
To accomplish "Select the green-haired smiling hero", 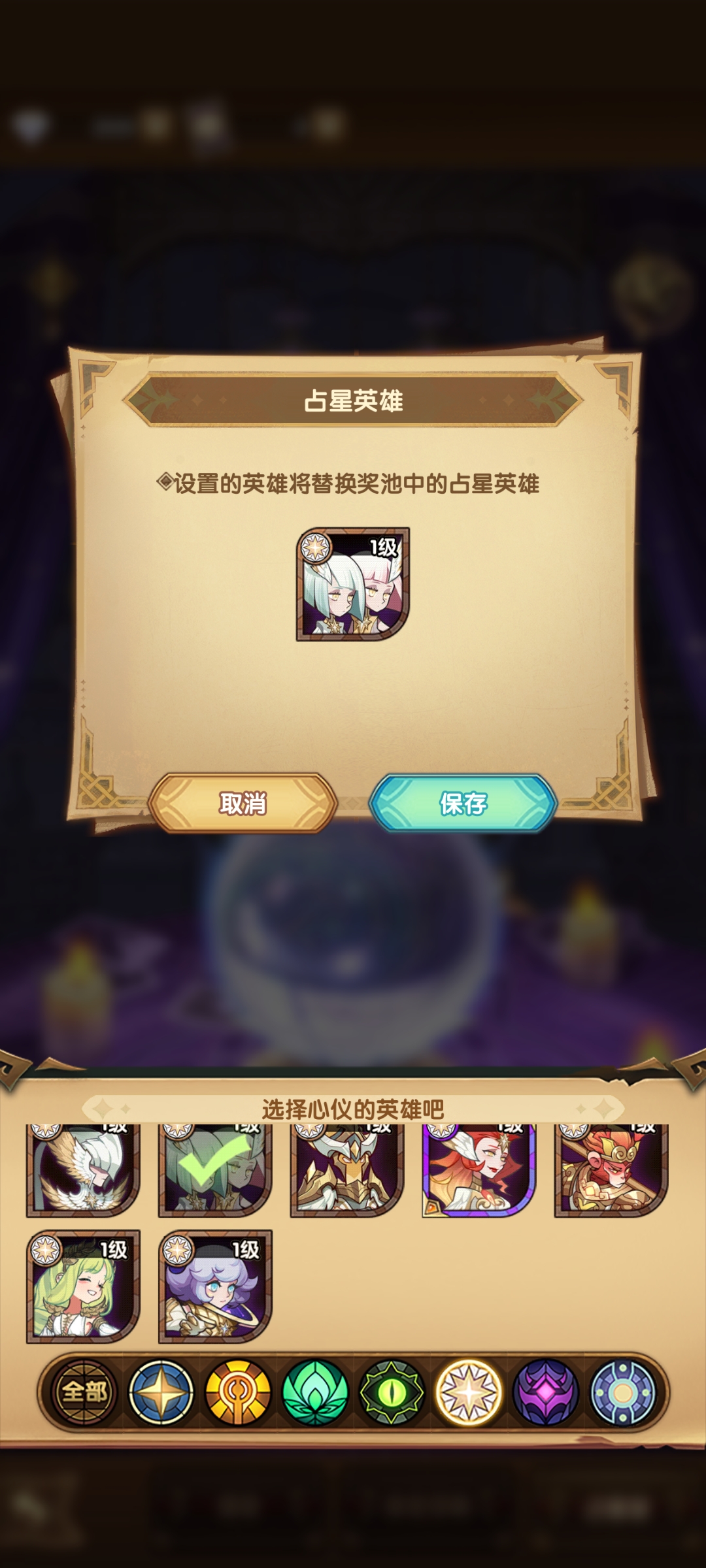I will tap(83, 1286).
